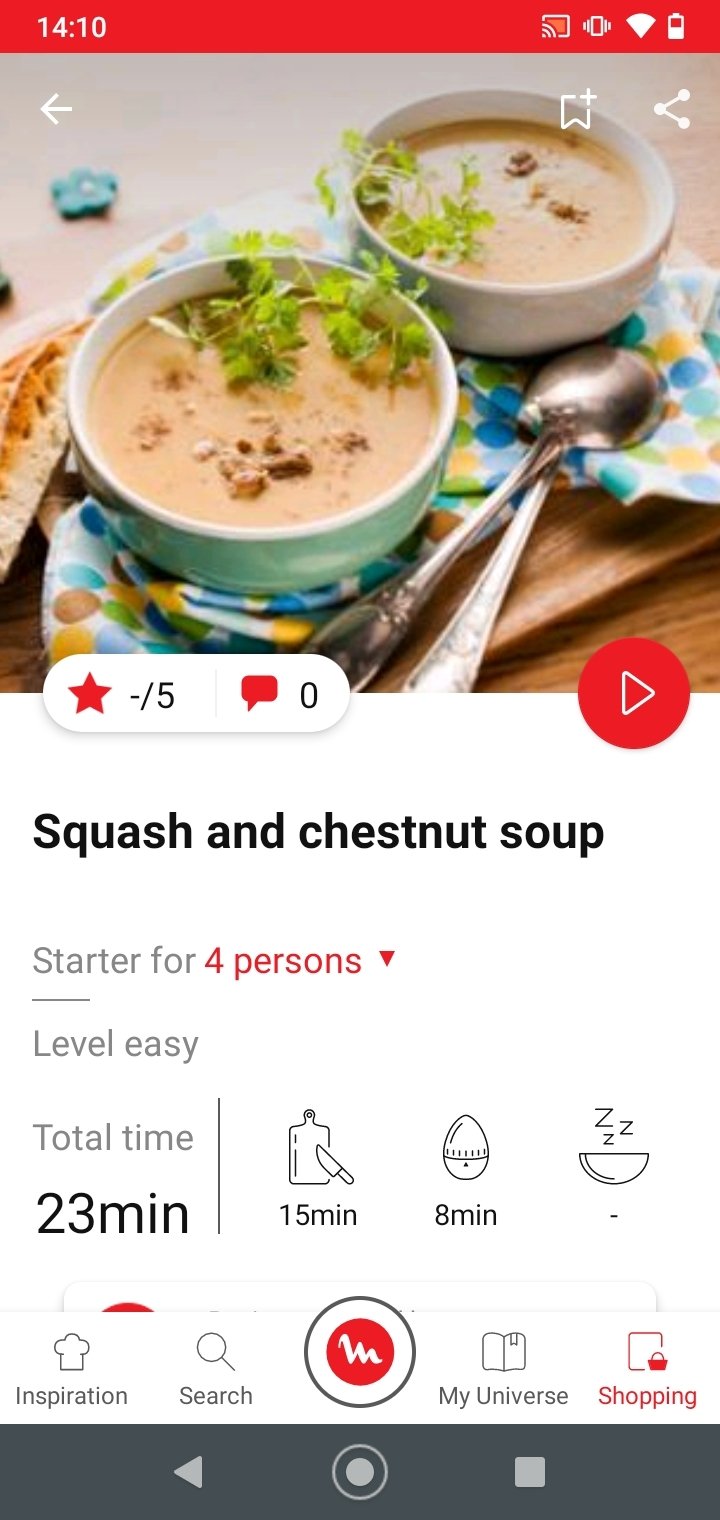Switch to the Search tab
Viewport: 720px width, 1520px height.
coord(215,1368)
